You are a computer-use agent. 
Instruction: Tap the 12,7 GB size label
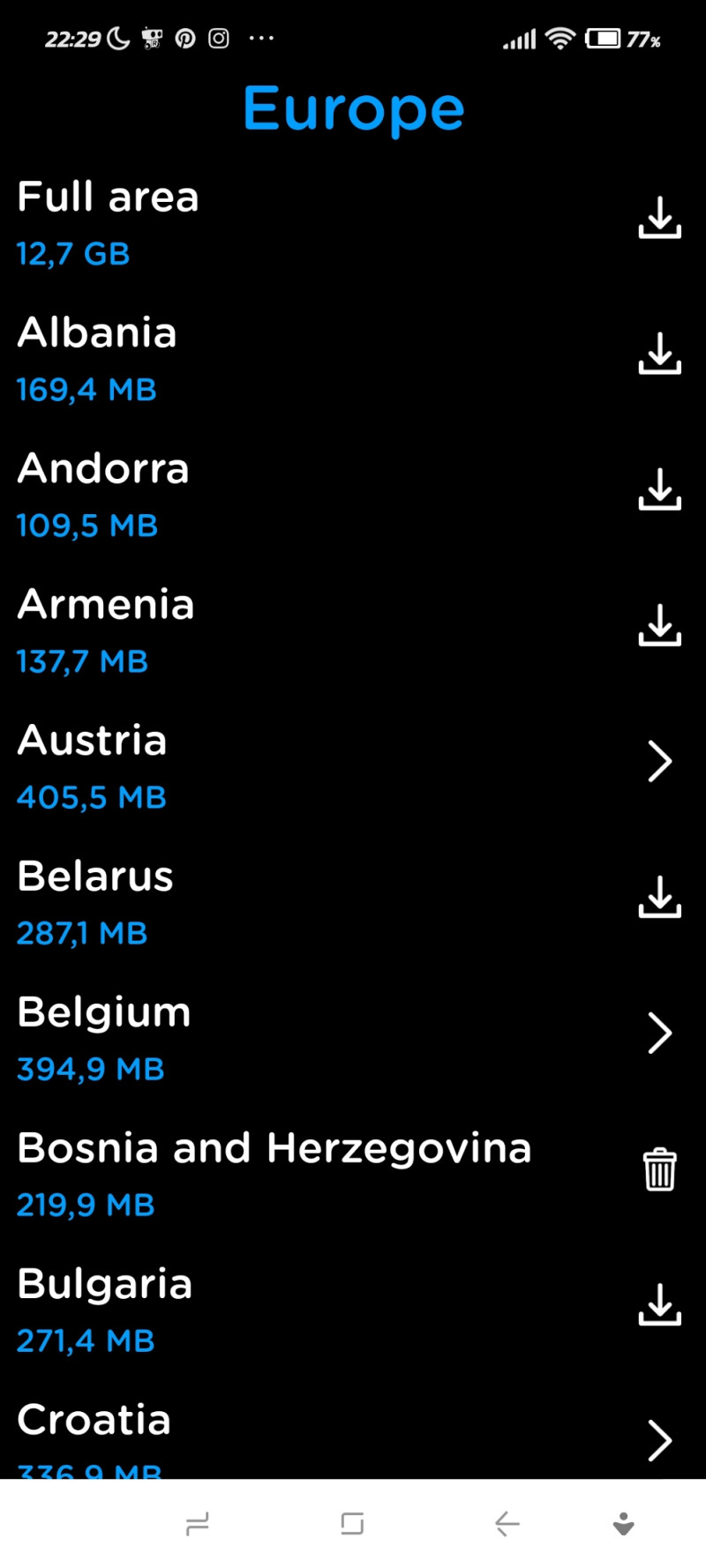pos(72,254)
